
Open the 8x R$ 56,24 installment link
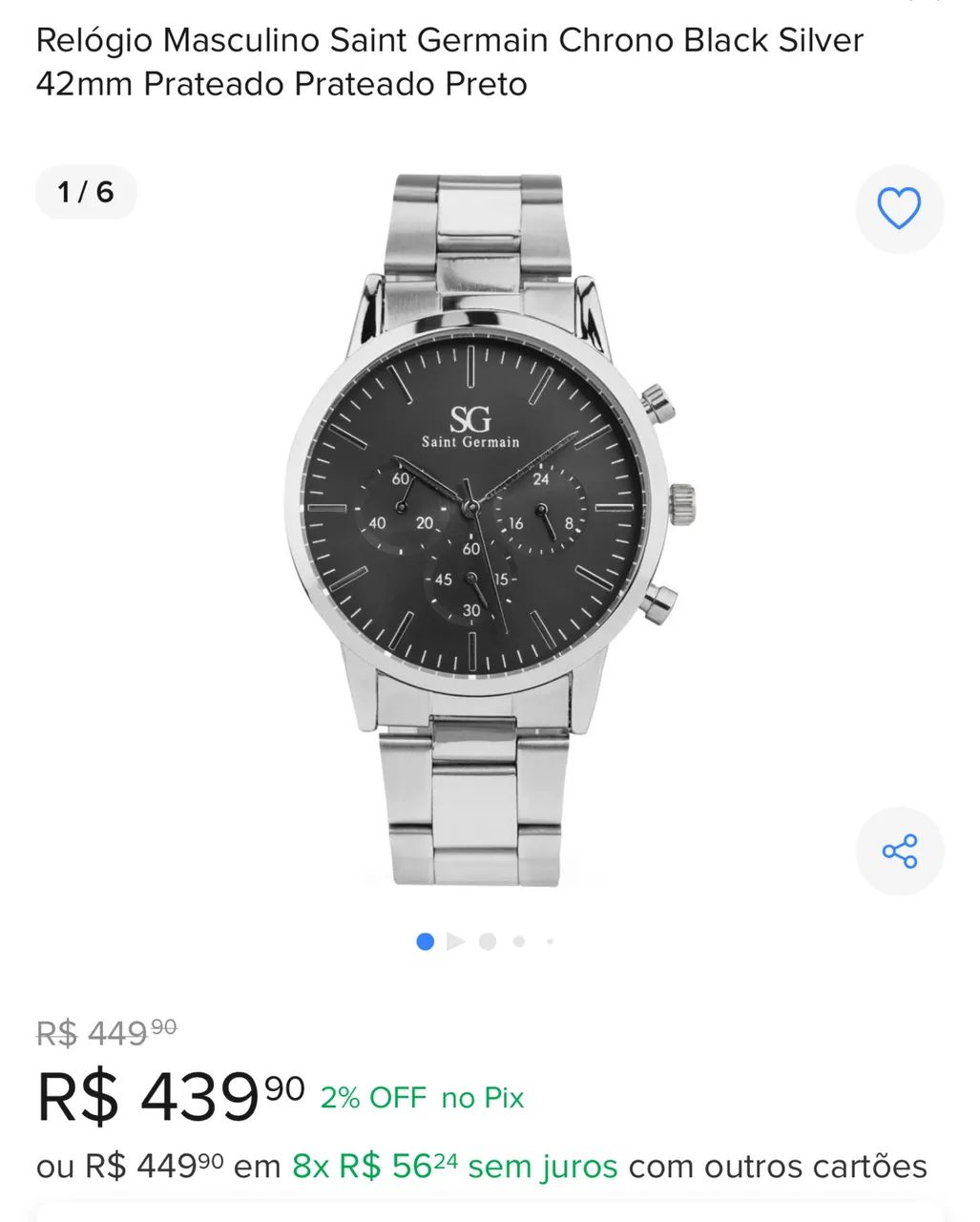point(454,1167)
